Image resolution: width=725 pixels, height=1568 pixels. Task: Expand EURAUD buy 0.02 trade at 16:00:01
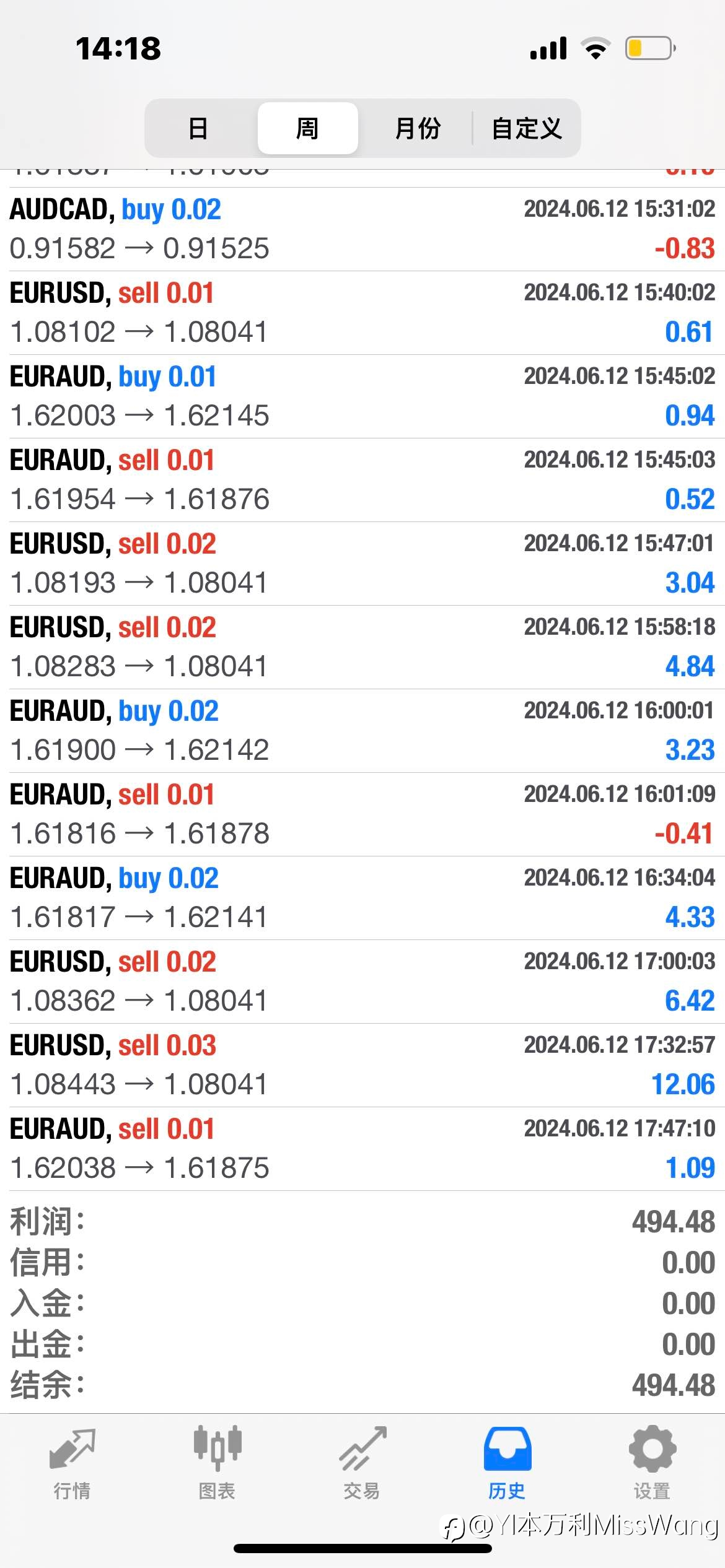[x=362, y=731]
